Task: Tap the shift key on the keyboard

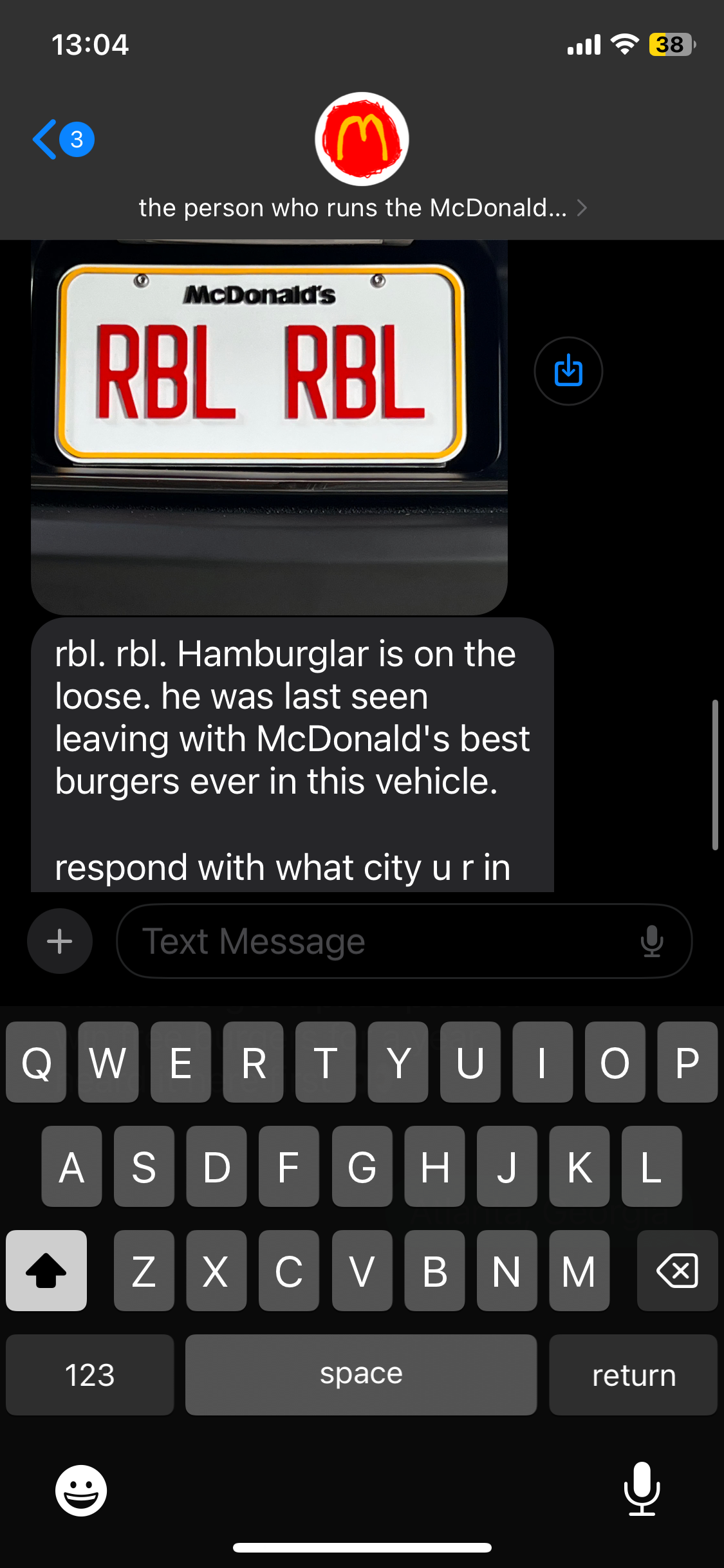Action: pos(46,1271)
